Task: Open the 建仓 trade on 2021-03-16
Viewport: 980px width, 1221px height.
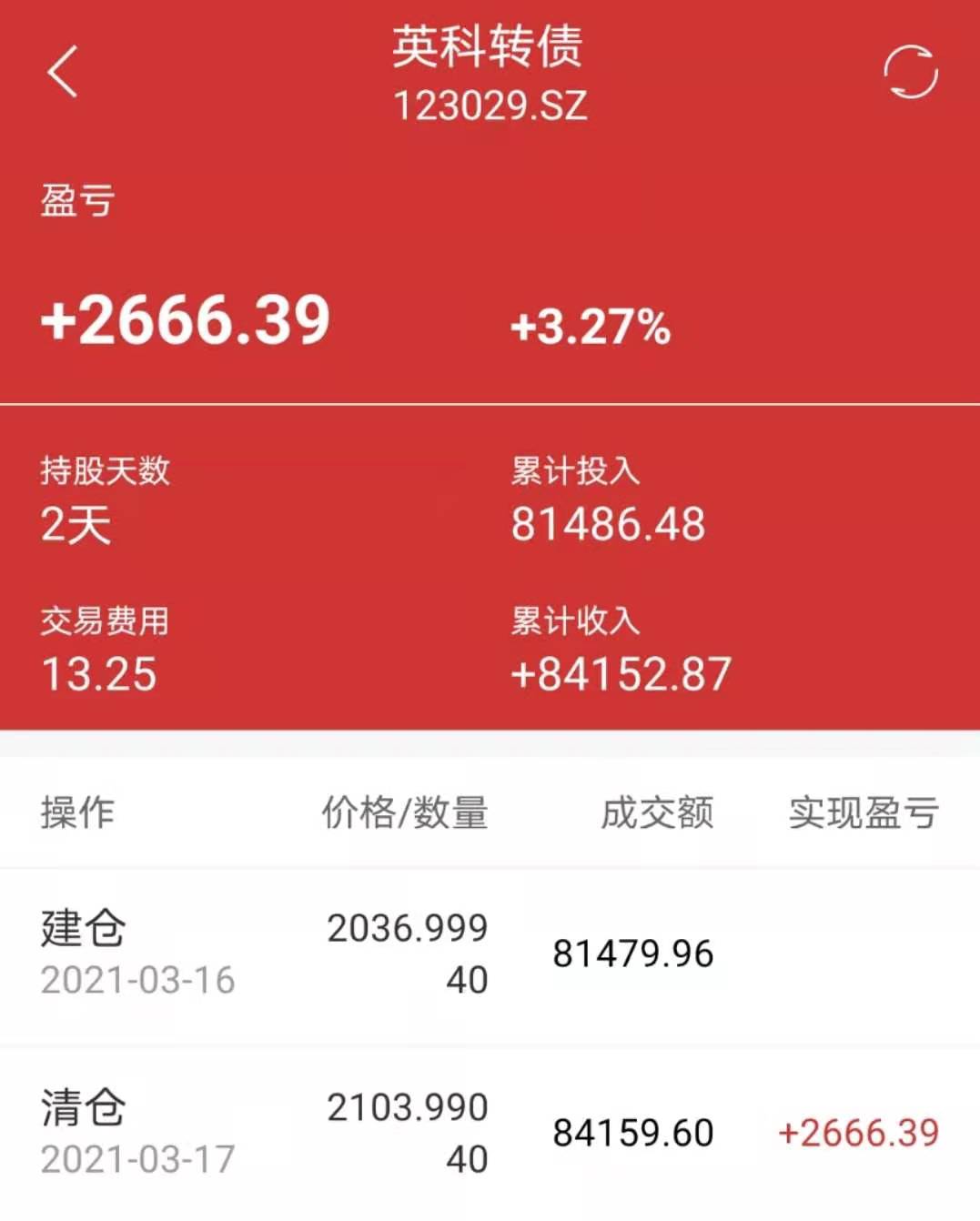Action: [x=490, y=954]
